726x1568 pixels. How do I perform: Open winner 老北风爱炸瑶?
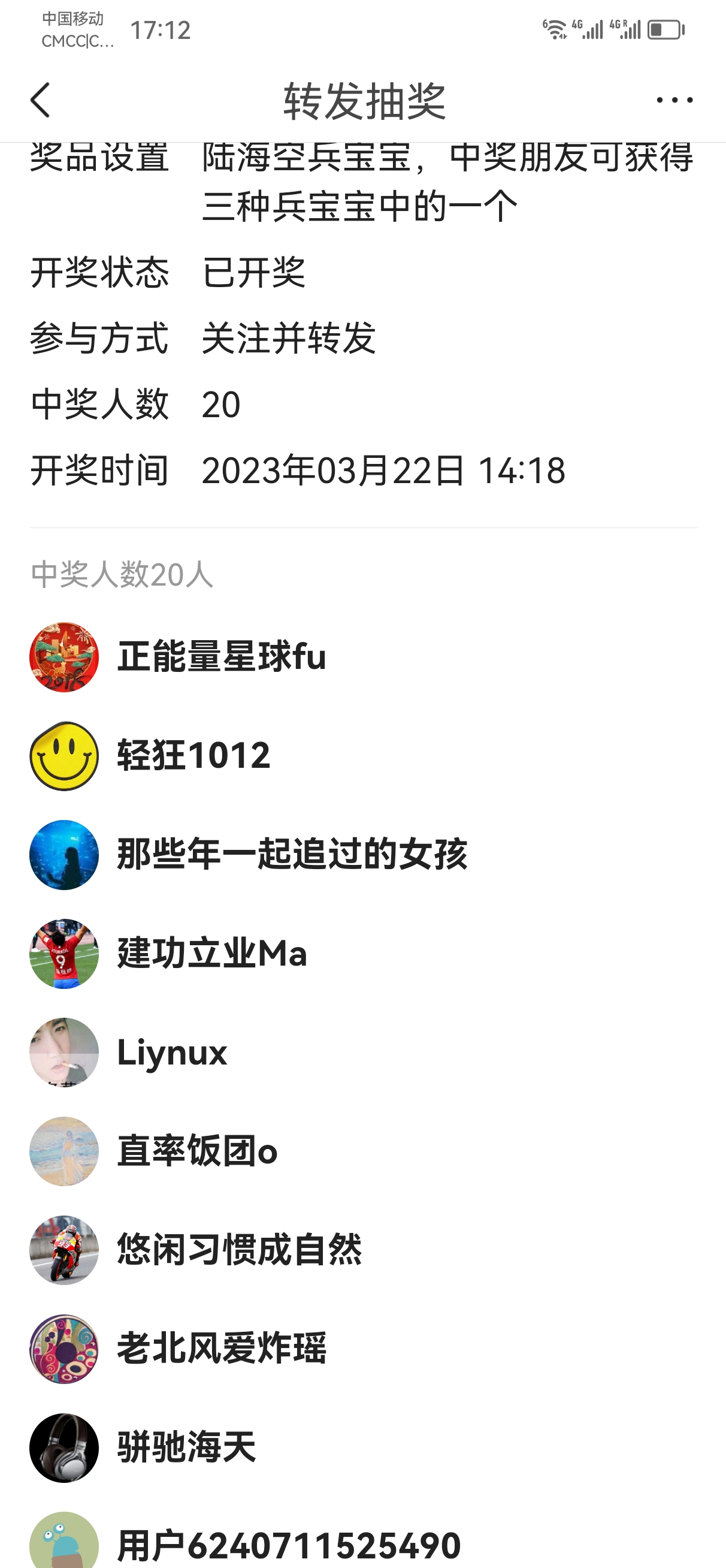221,1349
